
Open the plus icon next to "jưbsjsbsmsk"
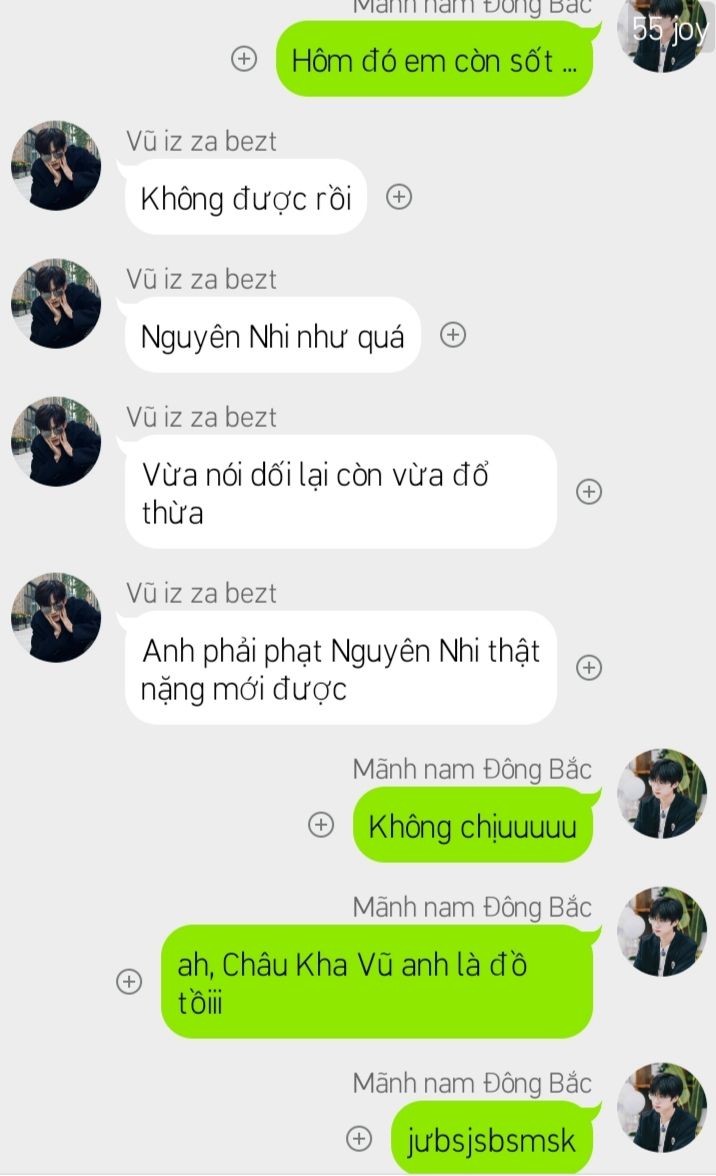click(358, 1138)
